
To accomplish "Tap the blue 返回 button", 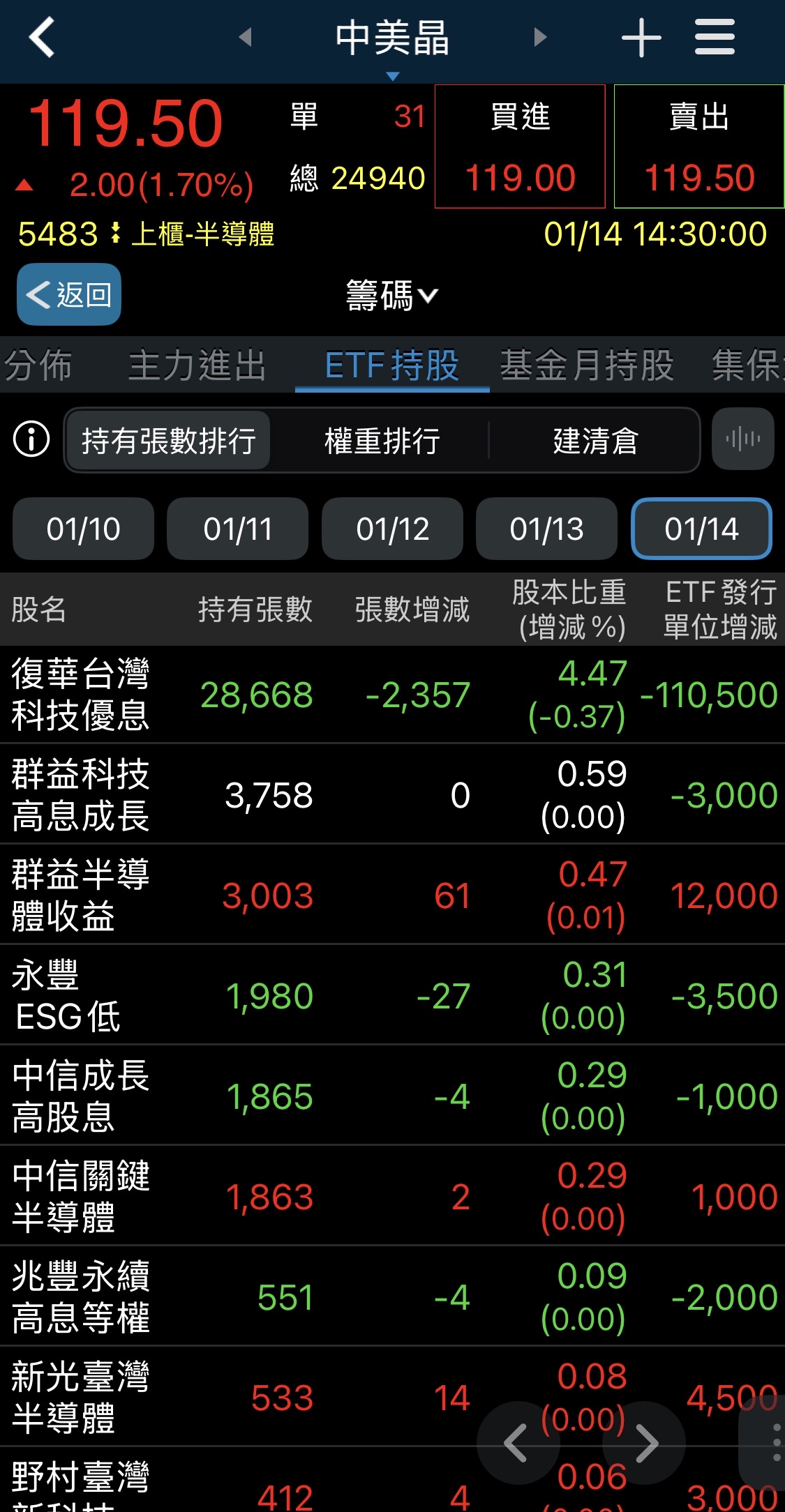I will [x=69, y=294].
